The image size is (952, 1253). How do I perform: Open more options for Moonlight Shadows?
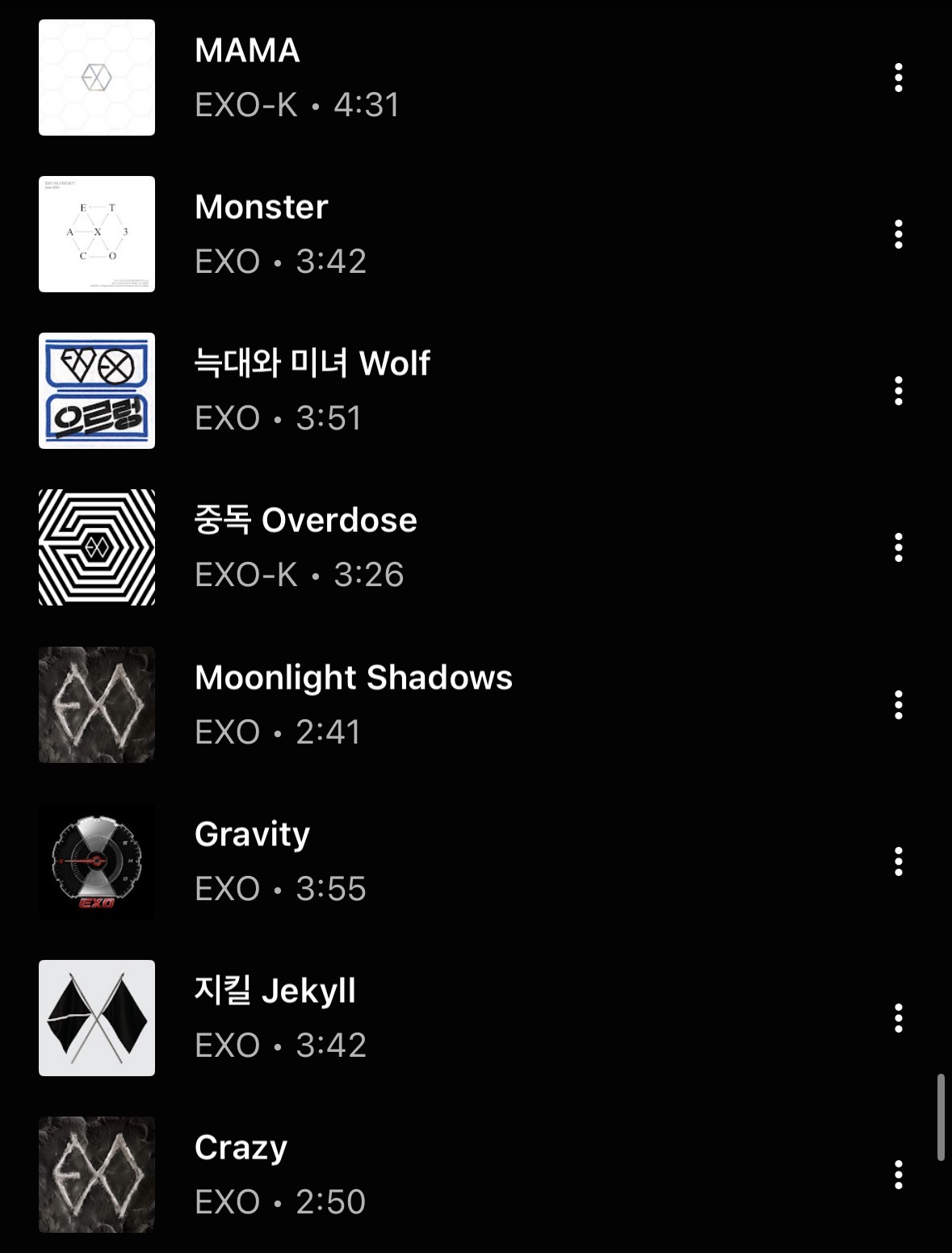click(898, 705)
